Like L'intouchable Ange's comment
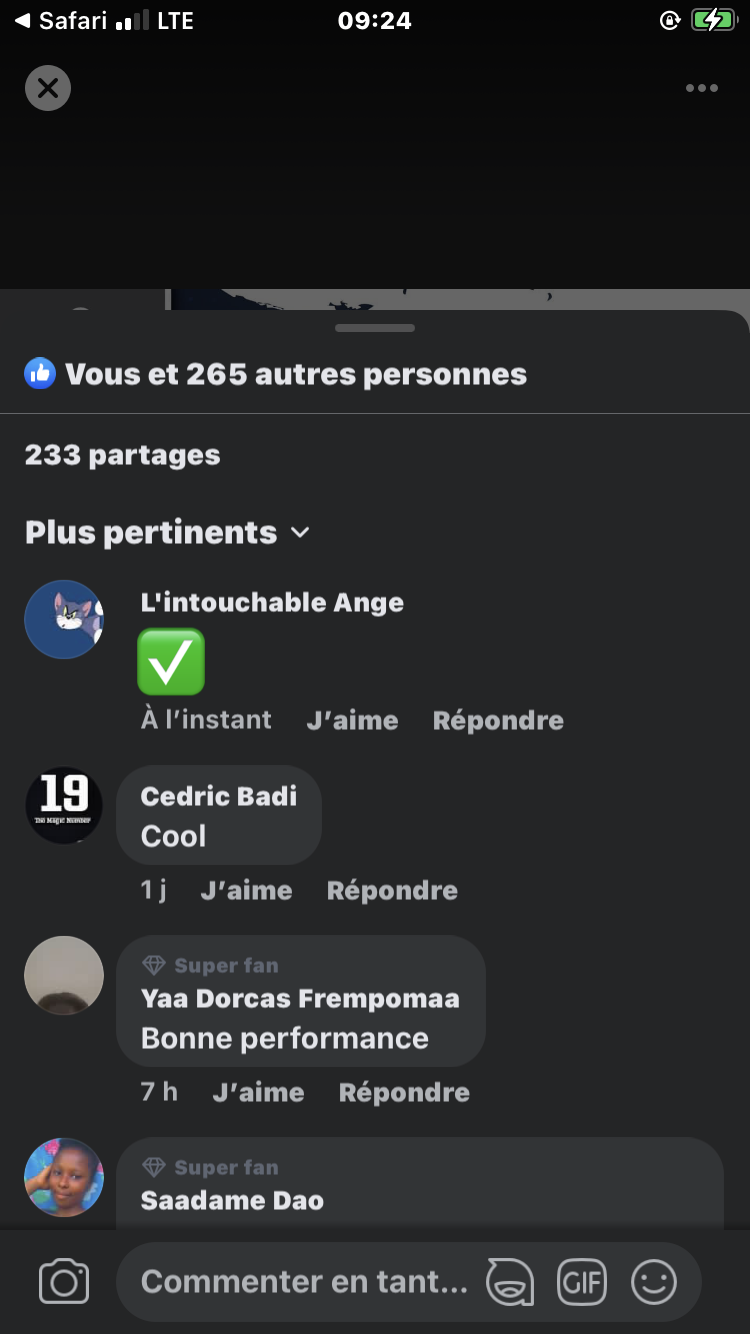This screenshot has width=750, height=1334. [x=352, y=720]
